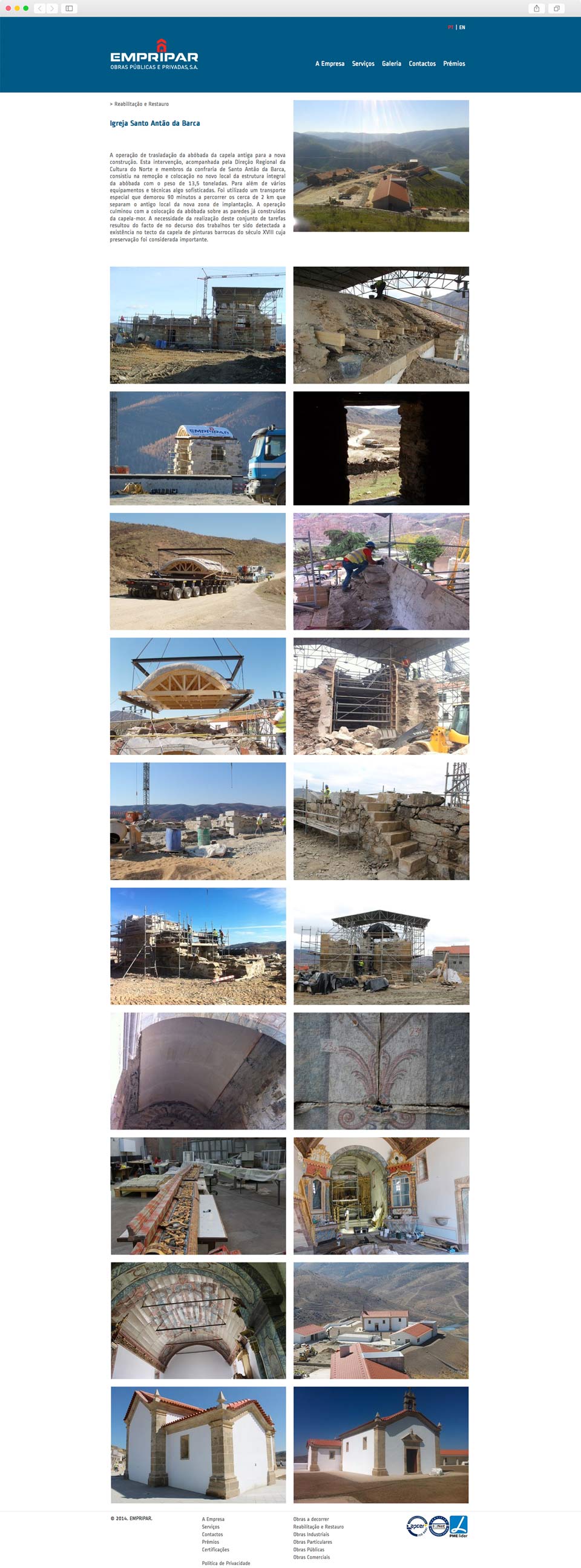
Task: Open Obras Comerciais footer link
Action: [311, 1557]
